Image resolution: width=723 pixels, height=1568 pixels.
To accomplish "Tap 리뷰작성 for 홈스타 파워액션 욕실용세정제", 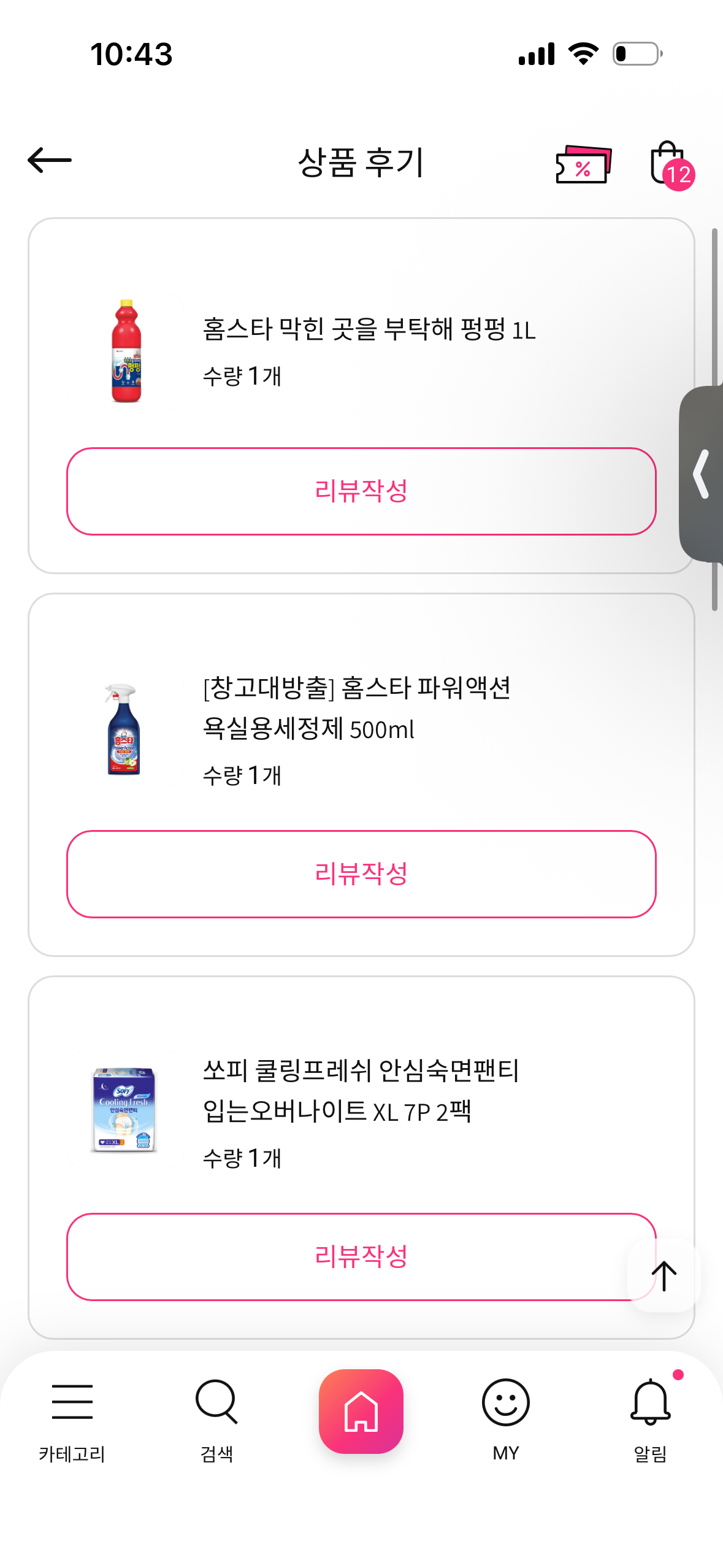I will click(x=361, y=874).
